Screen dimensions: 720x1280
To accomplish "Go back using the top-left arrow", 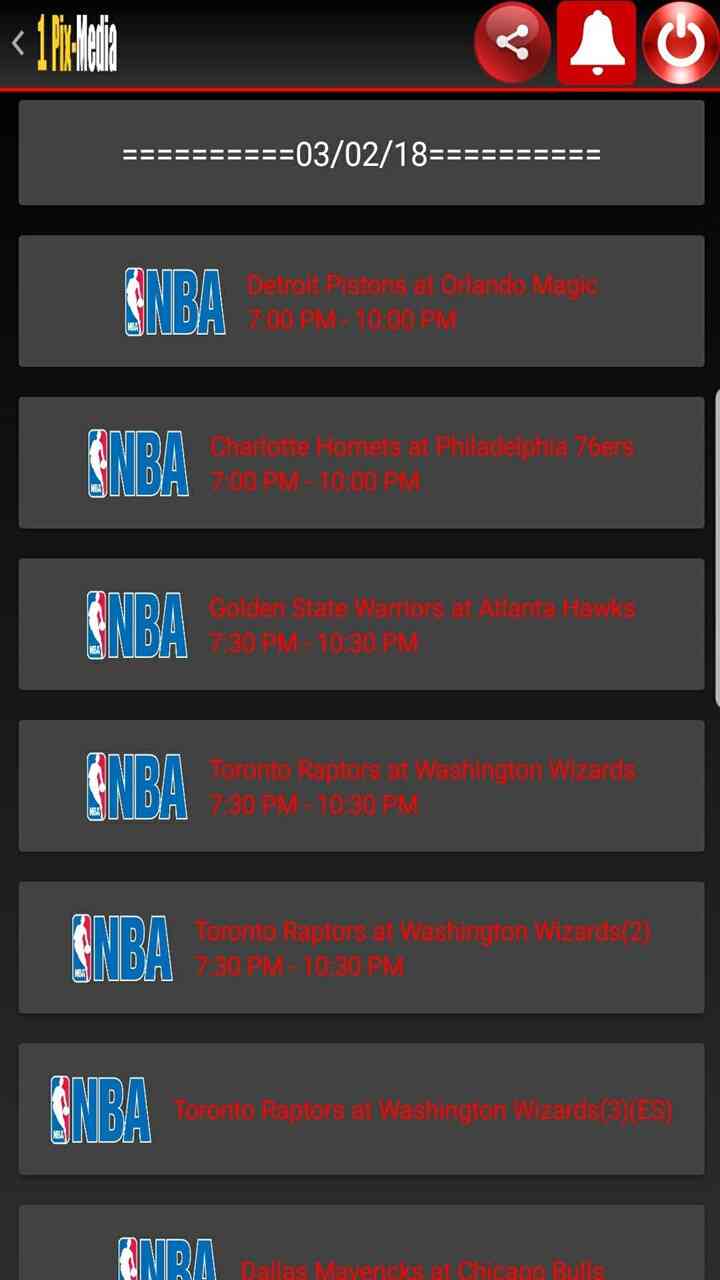I will point(18,43).
